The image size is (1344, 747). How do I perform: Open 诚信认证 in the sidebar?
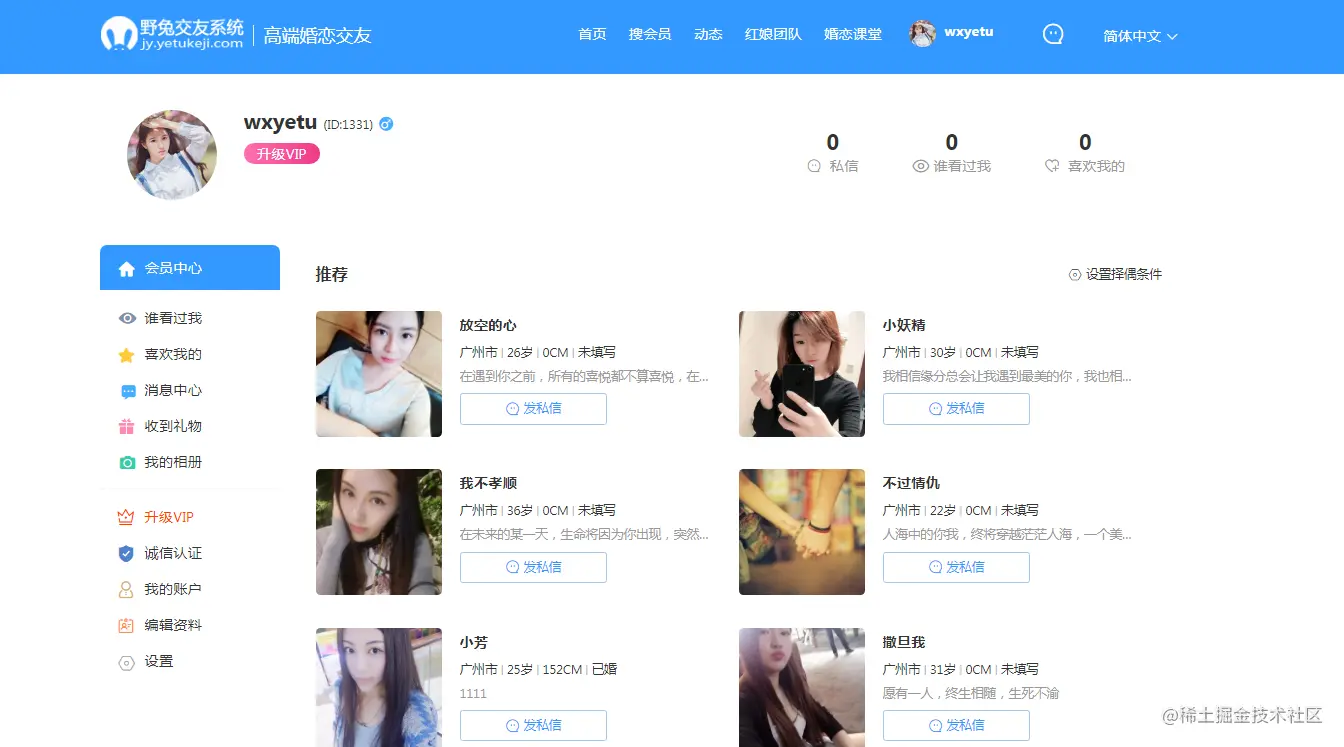click(173, 553)
